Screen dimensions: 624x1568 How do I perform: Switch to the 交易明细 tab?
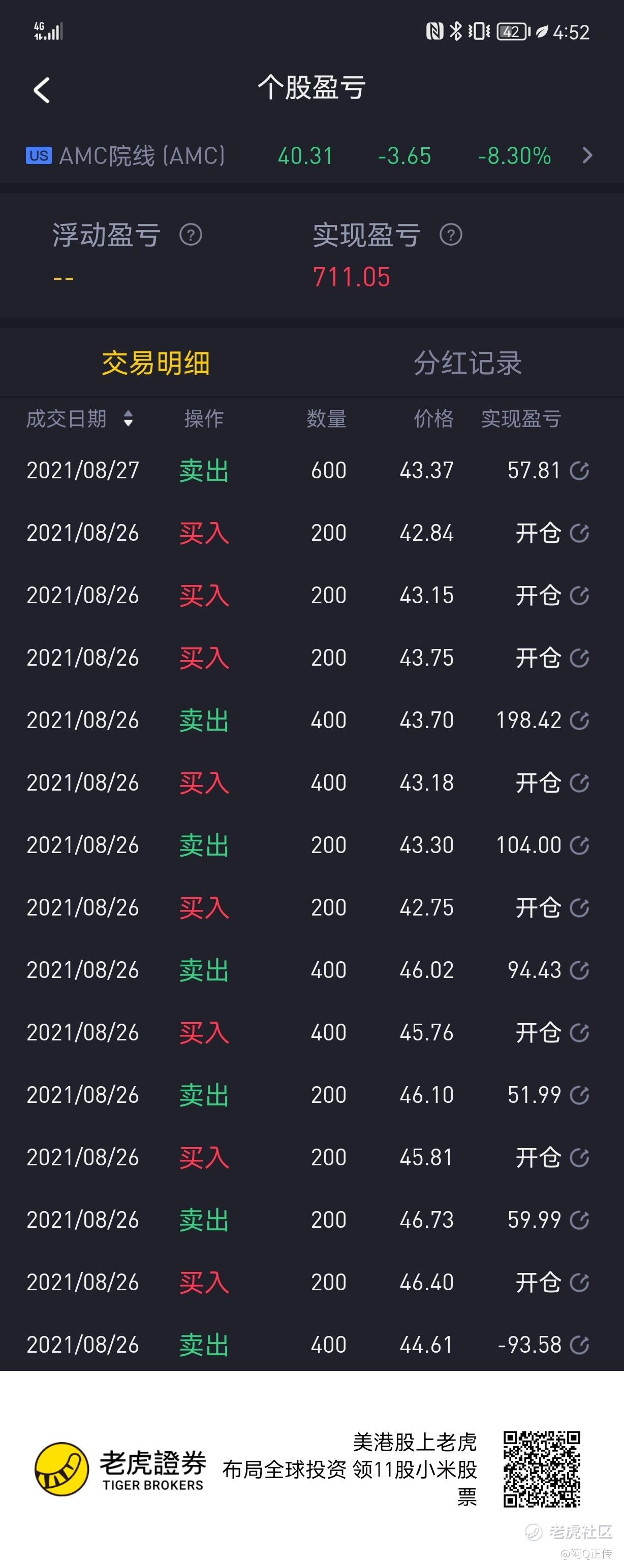pos(155,364)
